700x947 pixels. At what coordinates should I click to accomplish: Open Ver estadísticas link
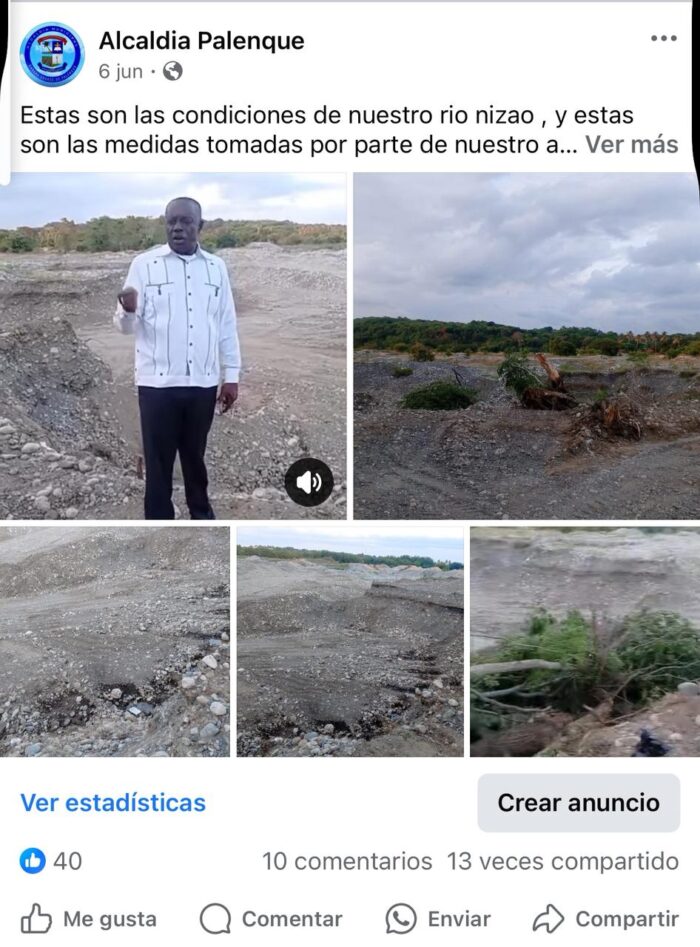[x=113, y=803]
